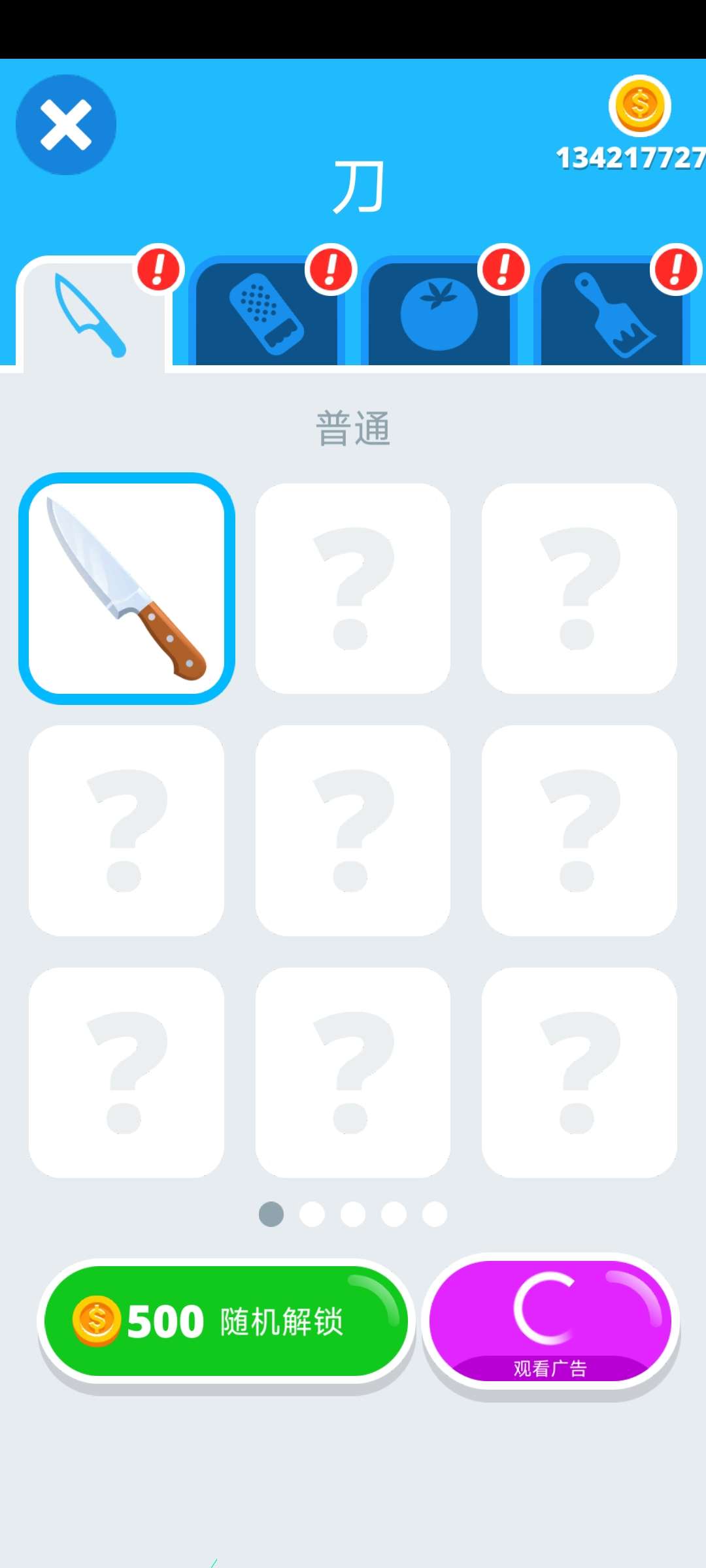The image size is (706, 1568).
Task: Select the unlocked chef knife
Action: (127, 588)
